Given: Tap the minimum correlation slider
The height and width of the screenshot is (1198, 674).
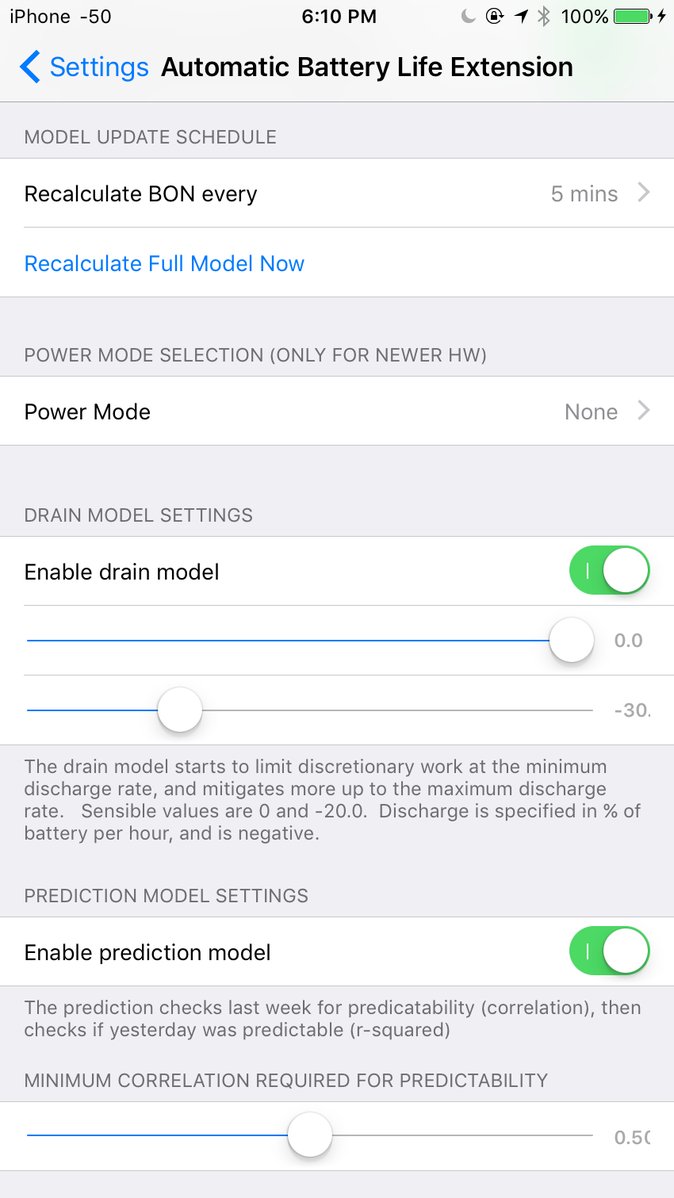Looking at the screenshot, I should [309, 1135].
